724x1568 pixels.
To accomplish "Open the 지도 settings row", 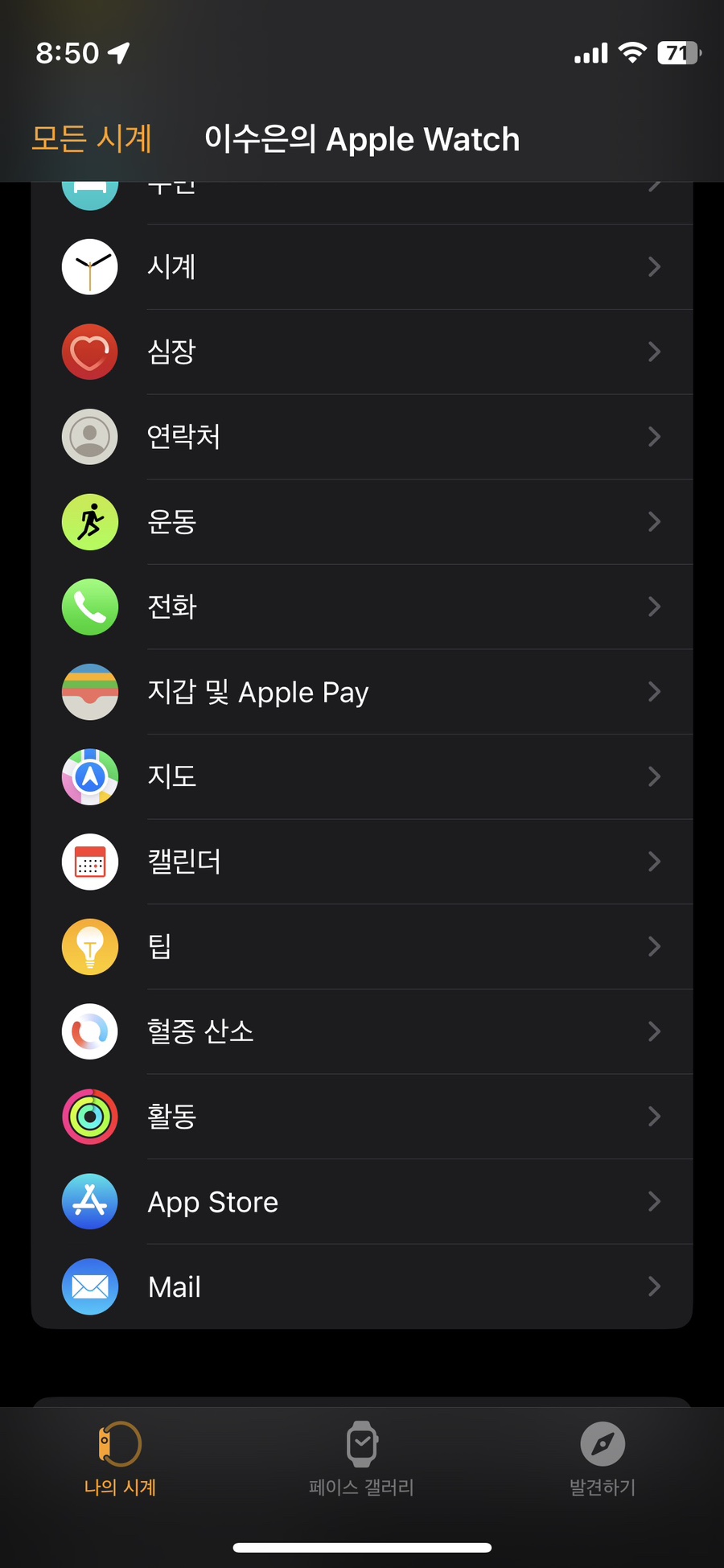I will (x=362, y=777).
